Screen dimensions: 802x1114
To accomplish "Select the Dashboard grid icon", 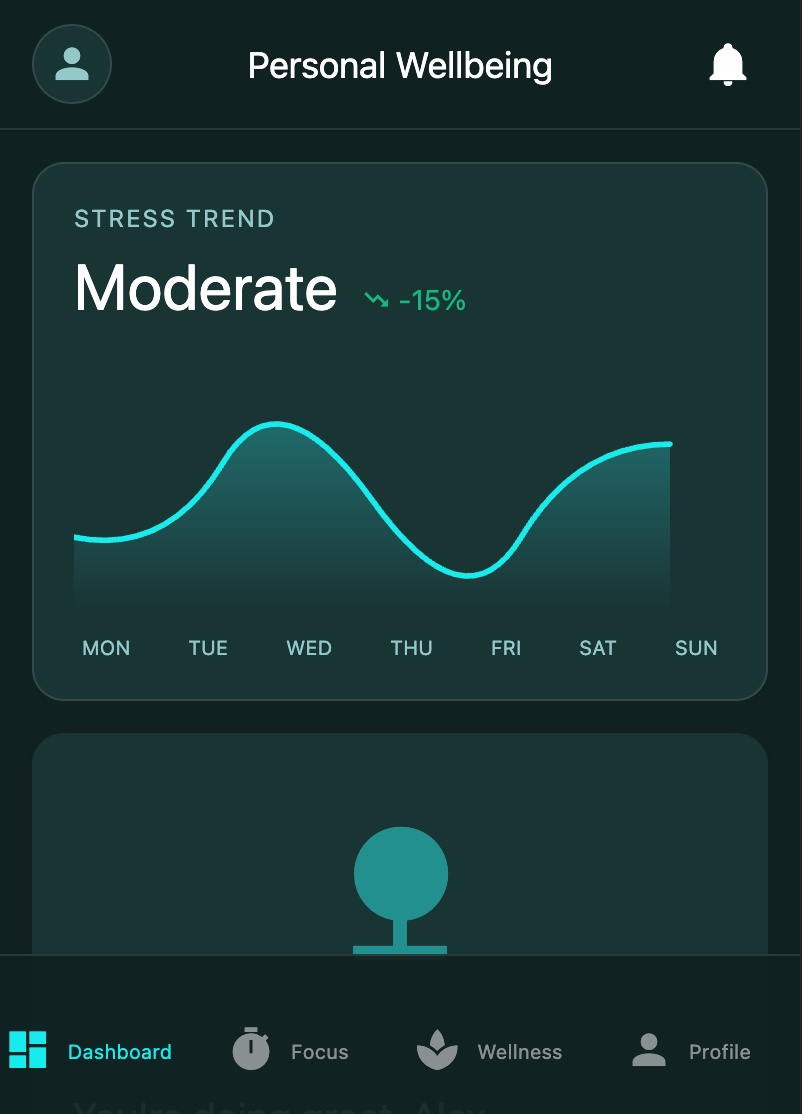I will (27, 1051).
